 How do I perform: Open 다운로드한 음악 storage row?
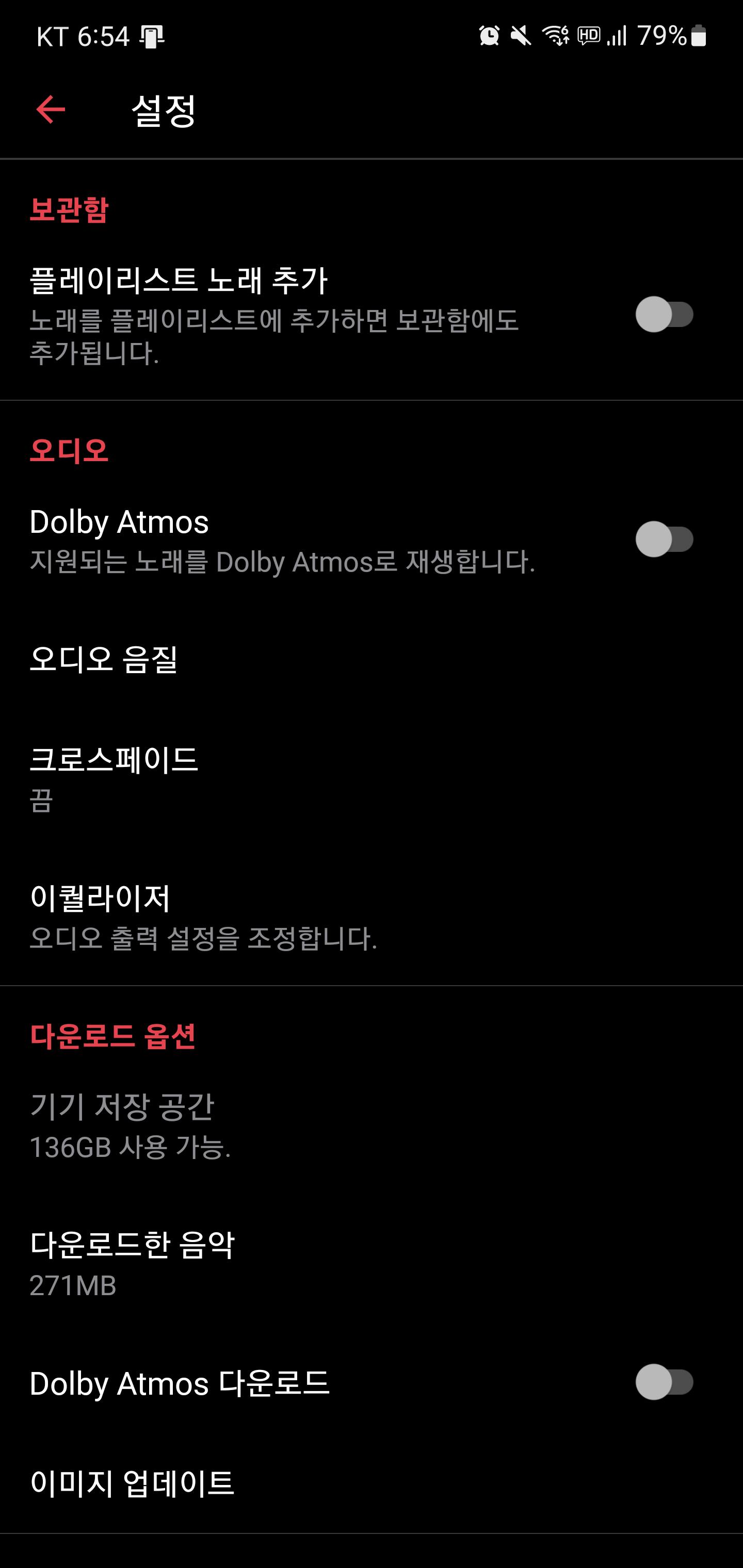(372, 1263)
